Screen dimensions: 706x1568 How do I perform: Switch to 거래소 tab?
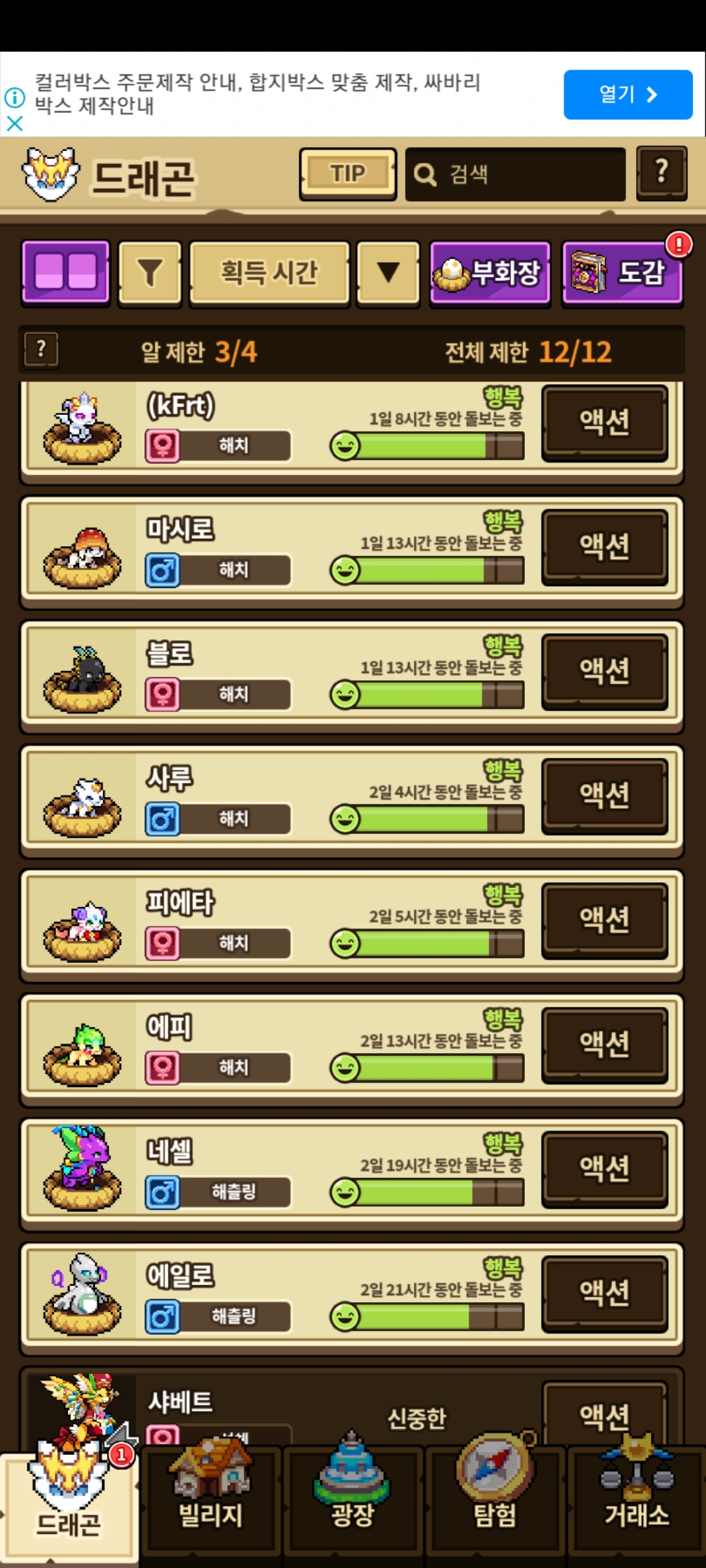tap(637, 1503)
